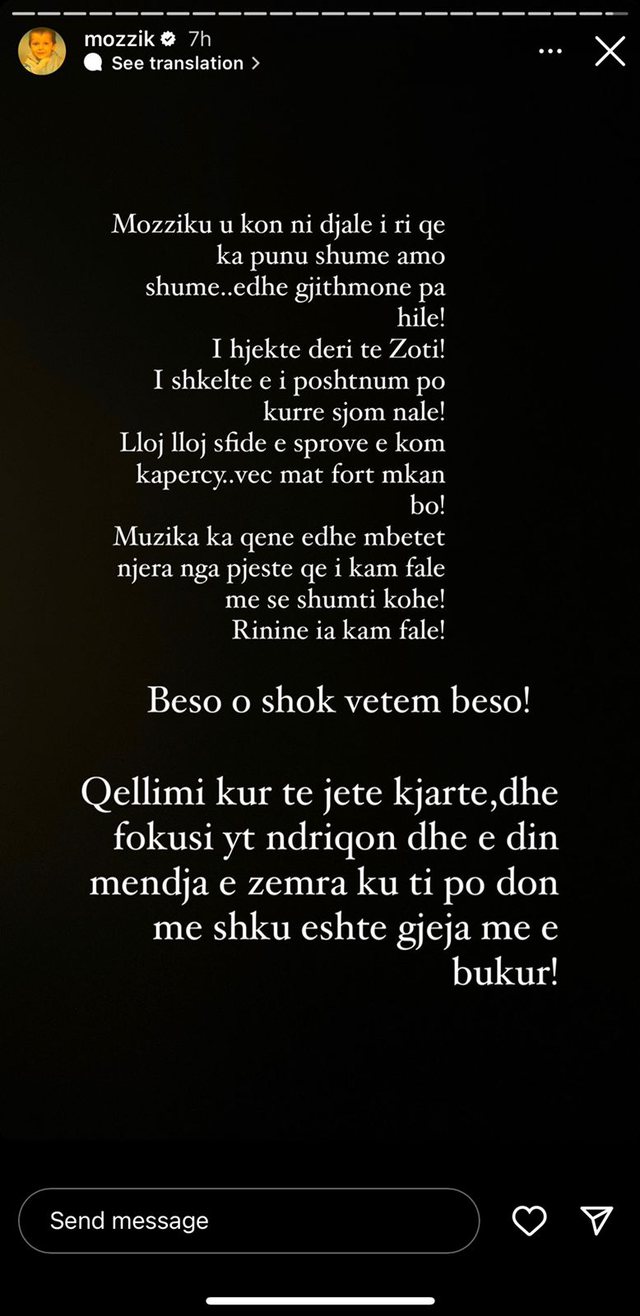The image size is (640, 1316).
Task: Tap See translation link
Action: coord(174,63)
